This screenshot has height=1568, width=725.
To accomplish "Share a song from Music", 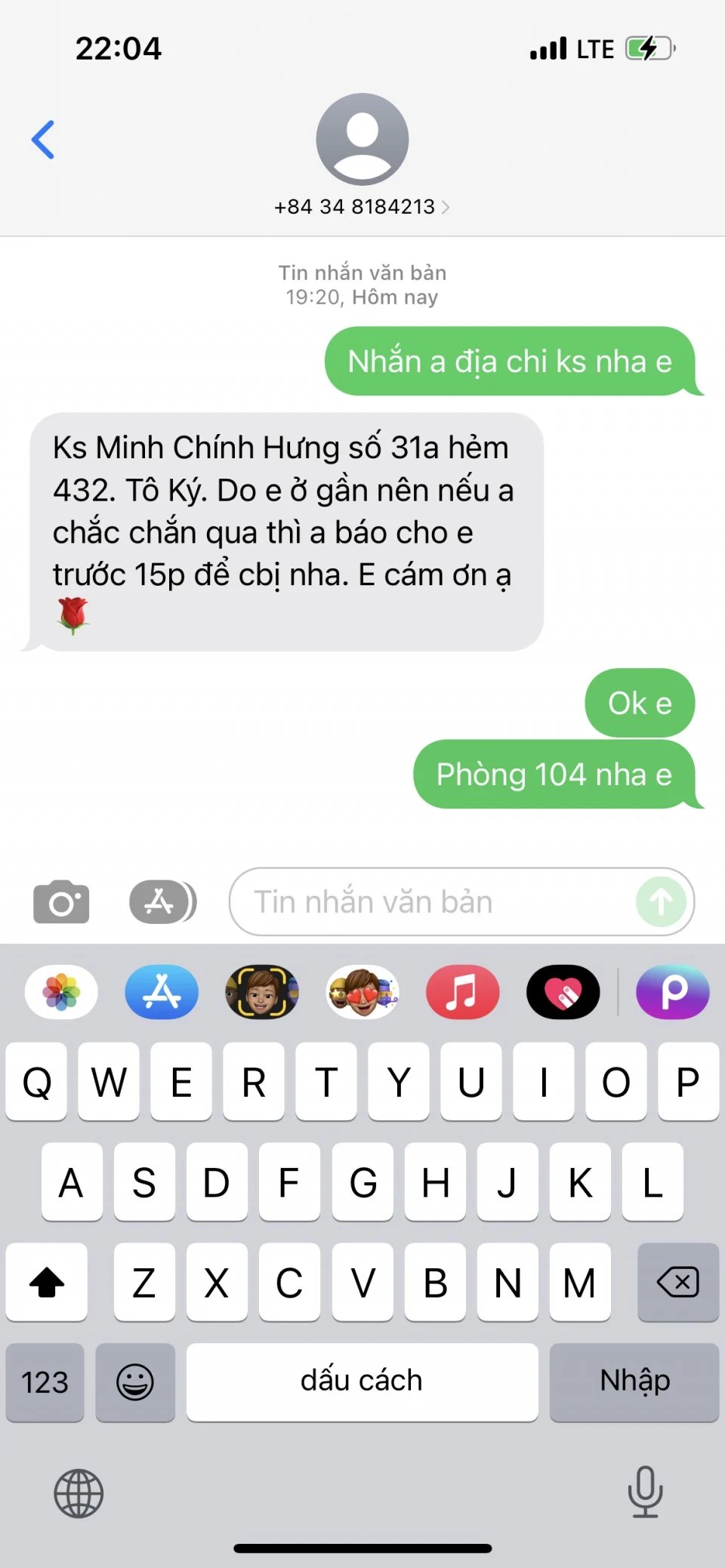I will coord(462,992).
